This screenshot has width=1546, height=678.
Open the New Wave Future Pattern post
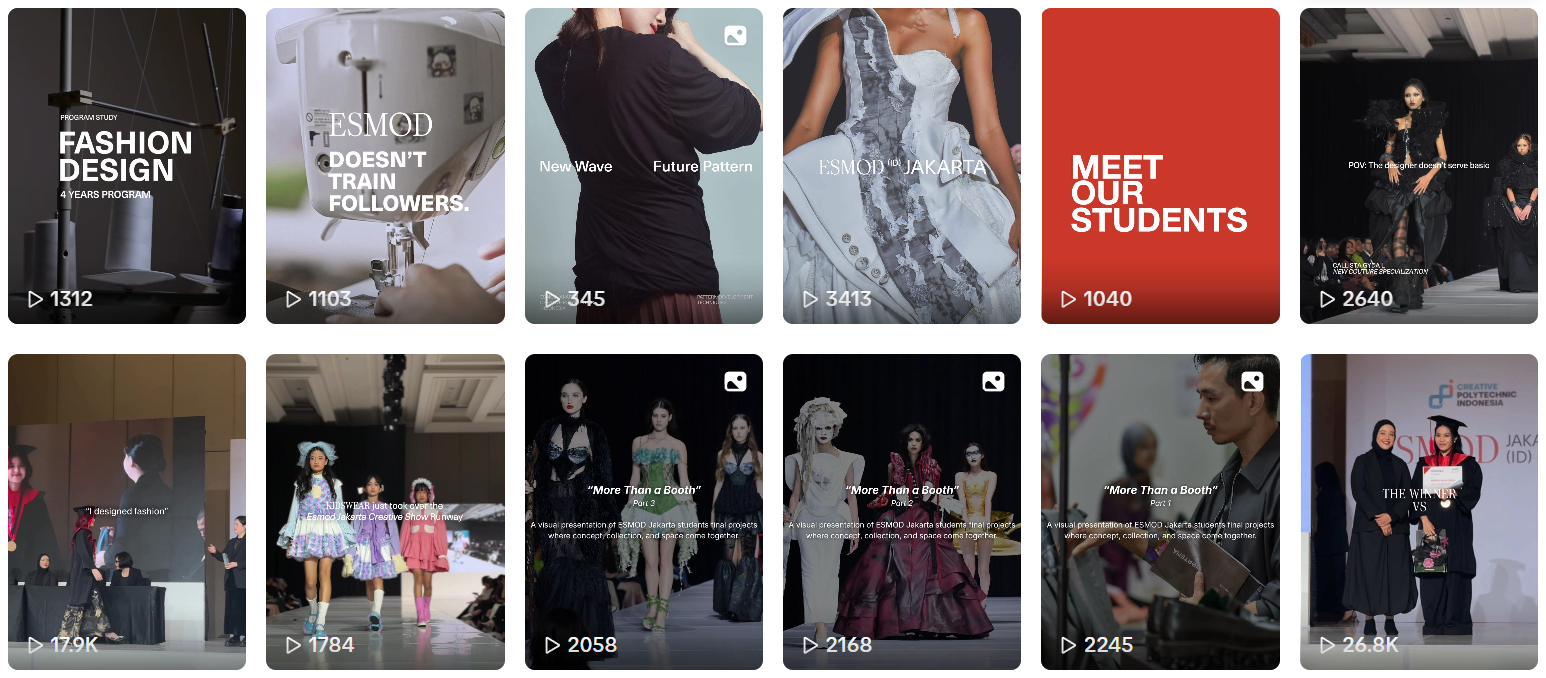click(643, 166)
